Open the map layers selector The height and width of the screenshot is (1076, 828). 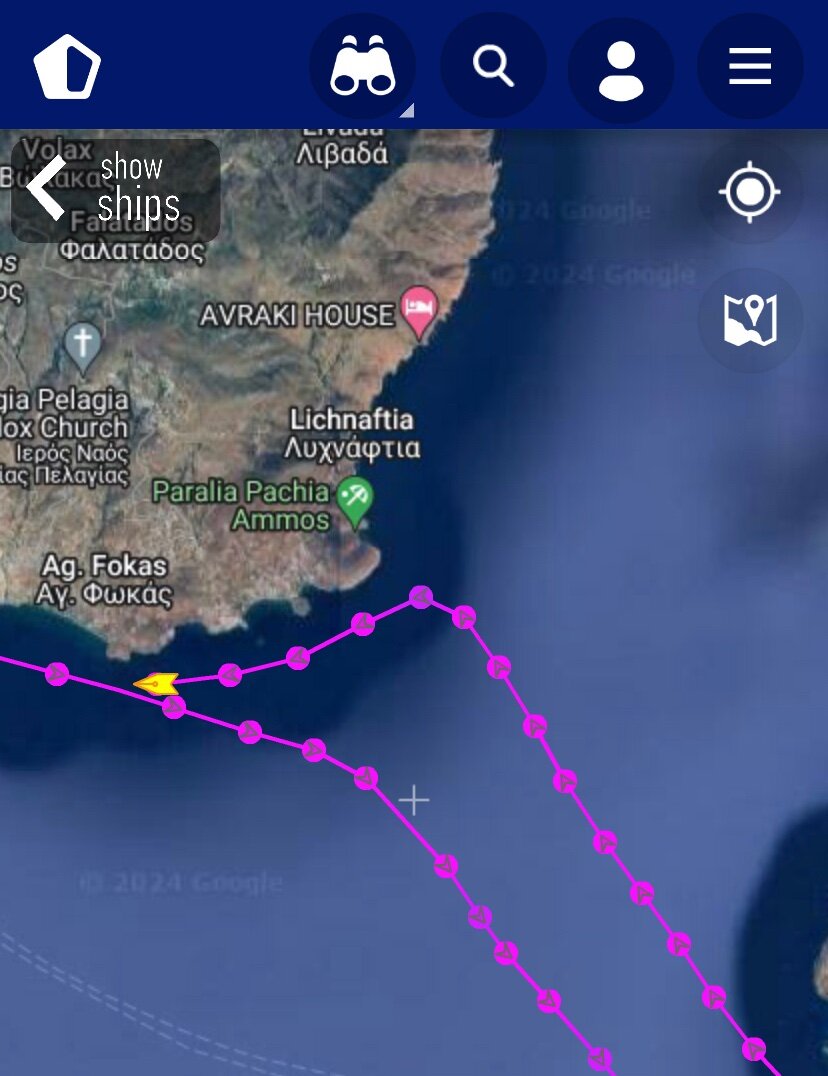[x=750, y=320]
